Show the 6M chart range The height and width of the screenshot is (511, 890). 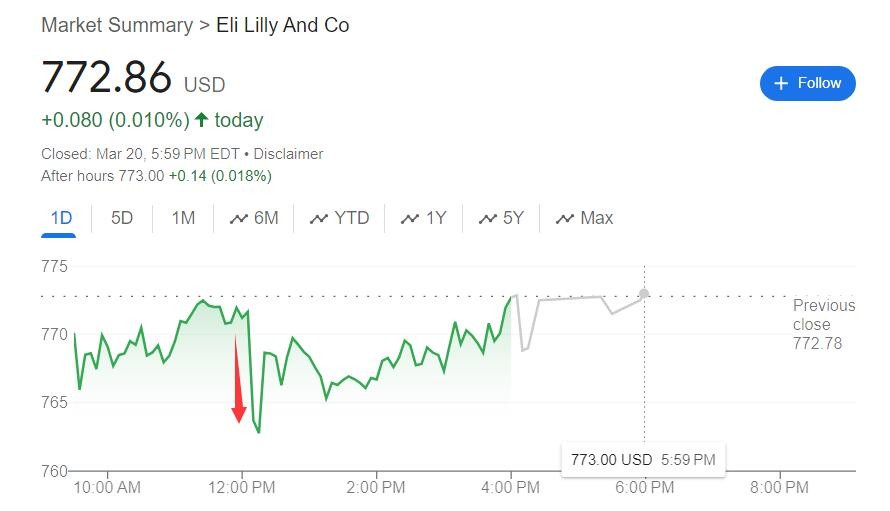tap(254, 218)
